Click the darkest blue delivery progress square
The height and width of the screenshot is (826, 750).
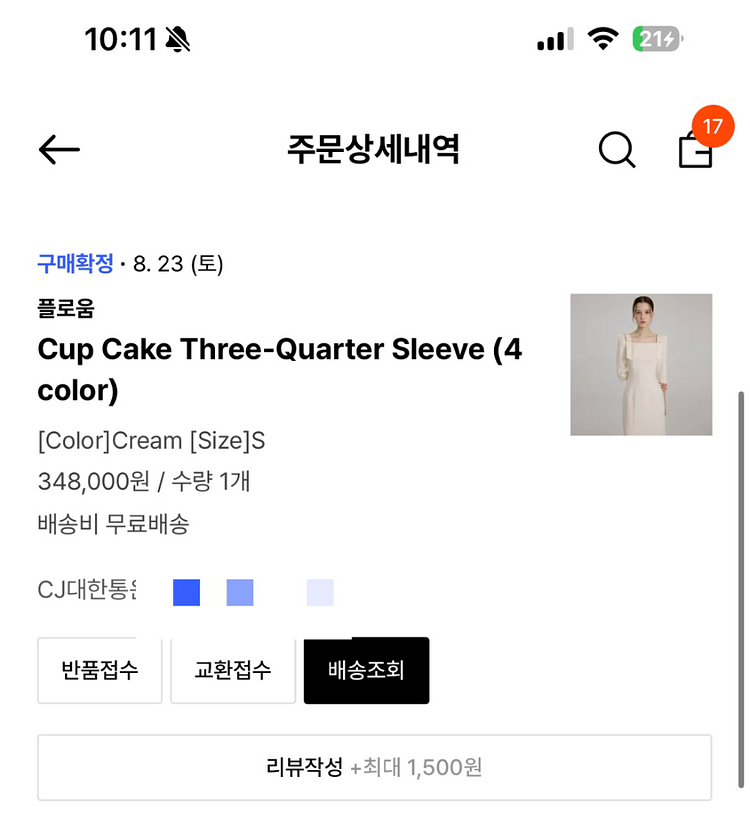(x=186, y=592)
